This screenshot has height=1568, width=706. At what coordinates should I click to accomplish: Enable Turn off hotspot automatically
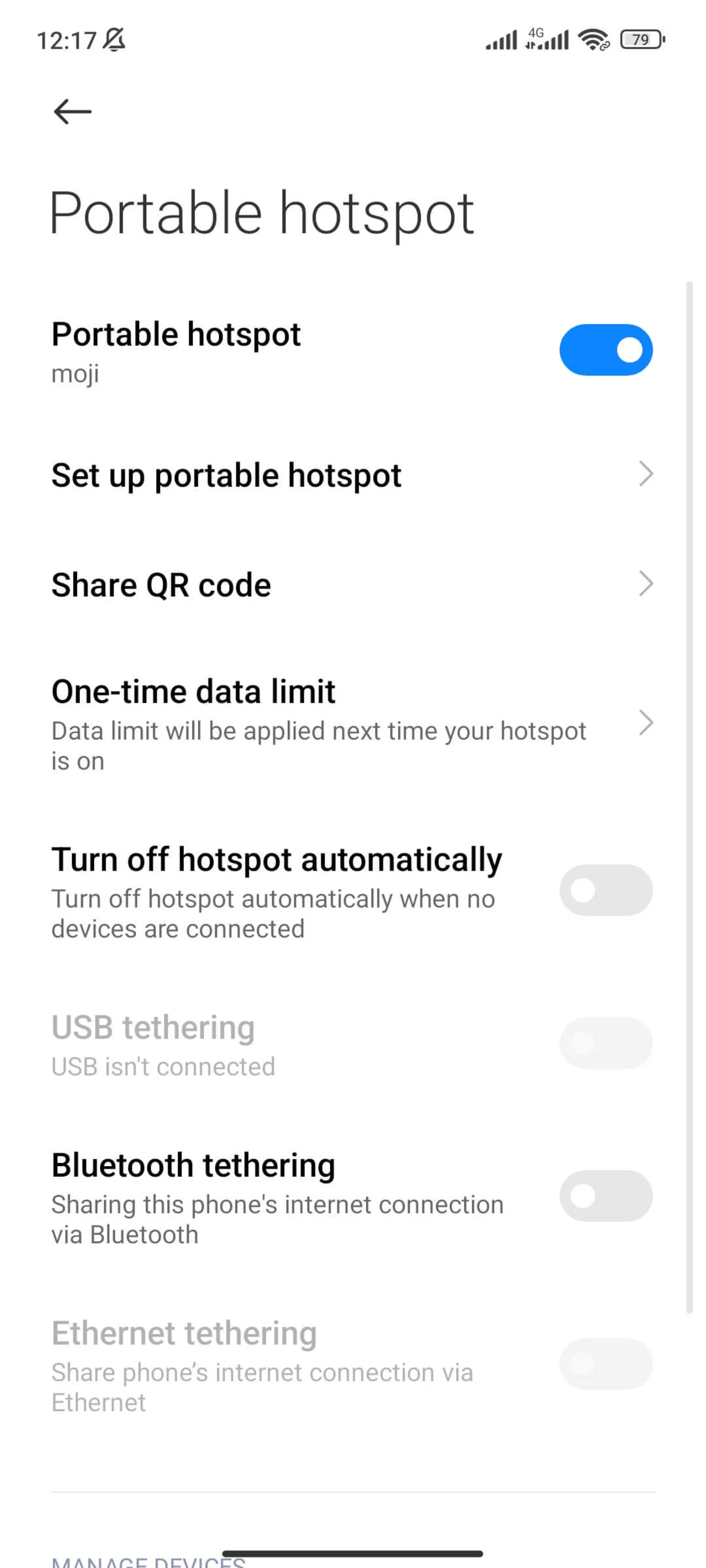coord(606,890)
